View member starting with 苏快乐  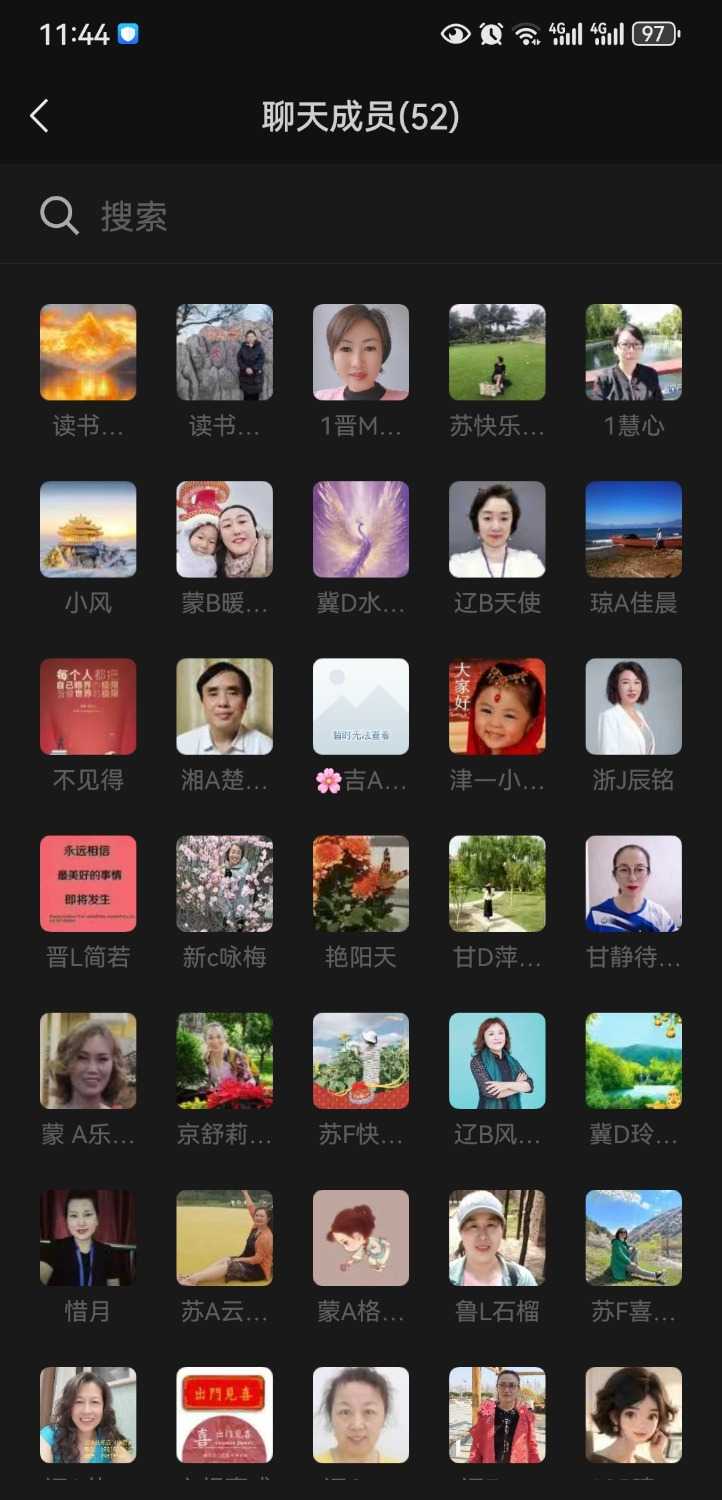[x=497, y=353]
